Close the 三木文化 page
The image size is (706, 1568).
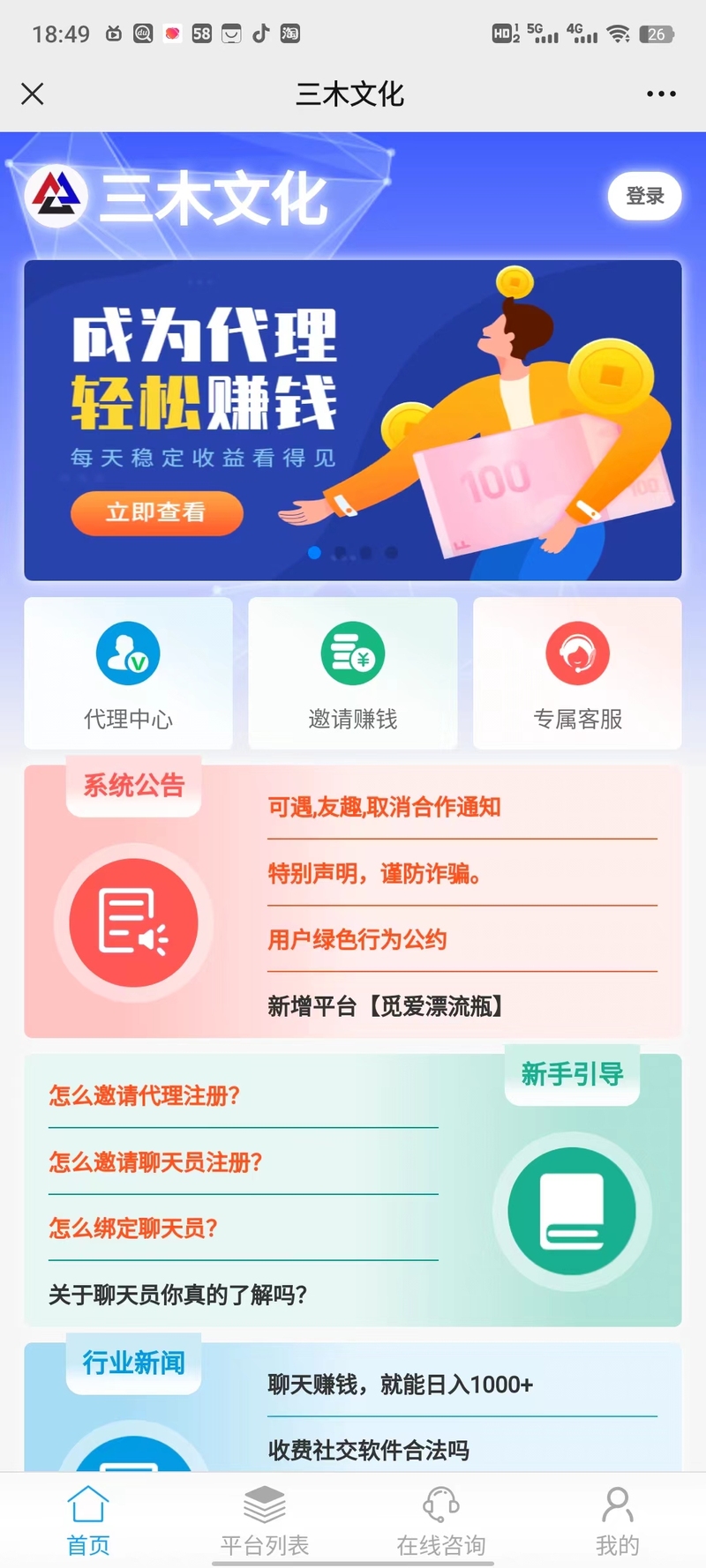(x=33, y=93)
